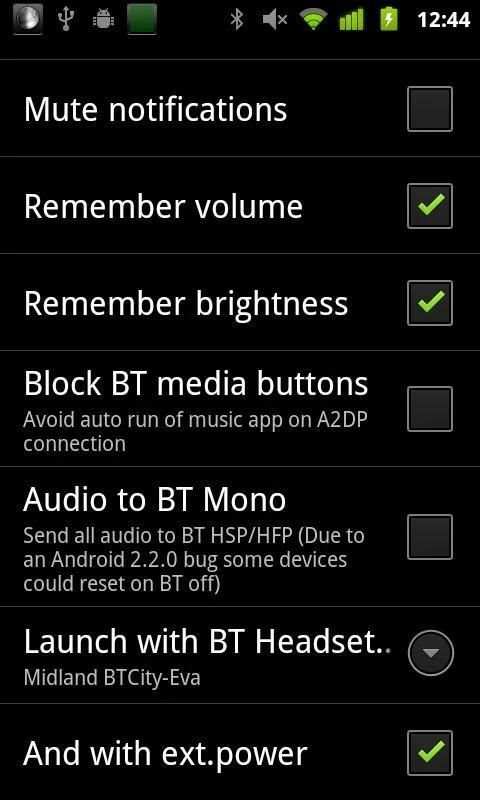Screen dimensions: 480x800
Task: Turn on Audio to BT Mono
Action: [x=430, y=537]
